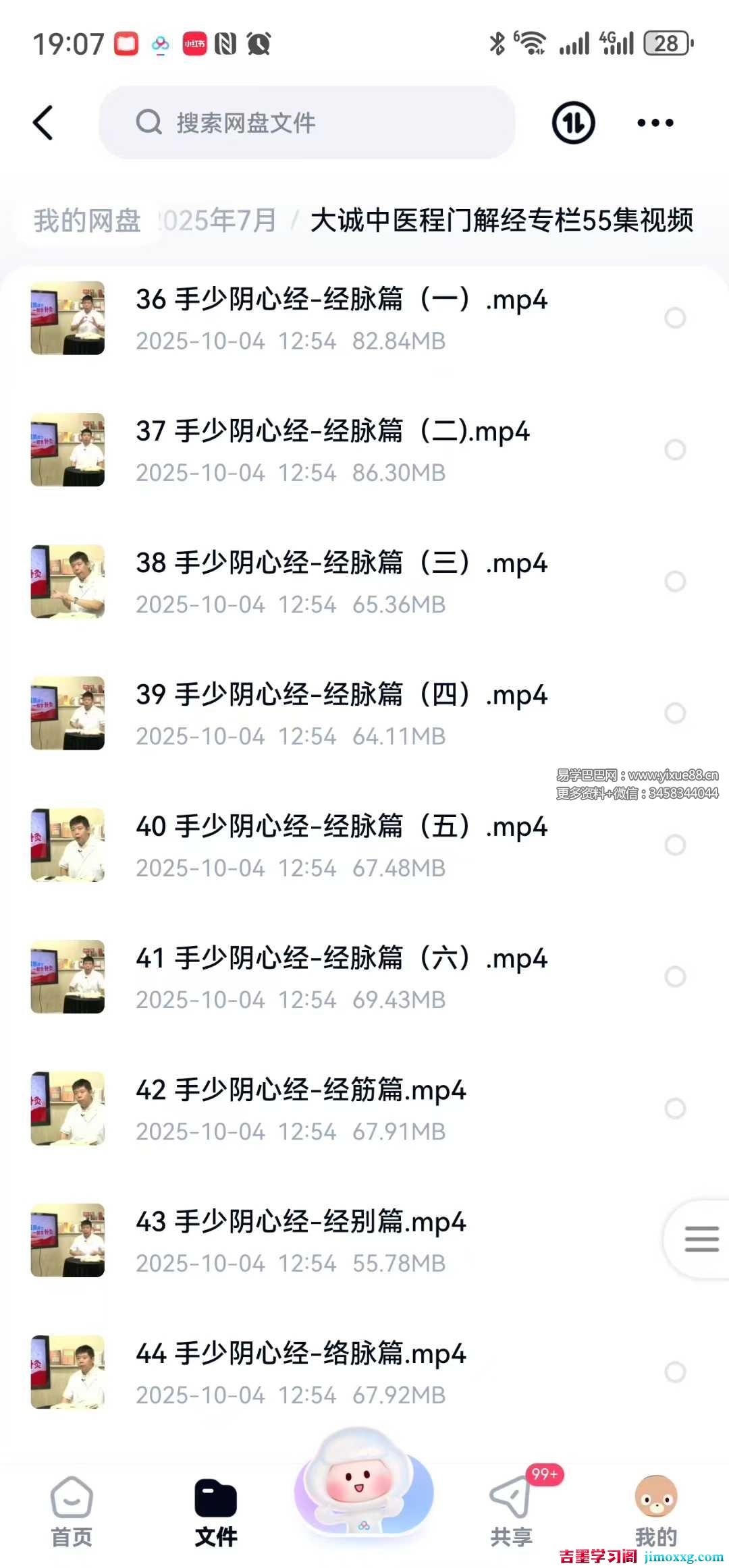Switch to the 文件 tab
This screenshot has width=729, height=1568.
click(x=216, y=1512)
